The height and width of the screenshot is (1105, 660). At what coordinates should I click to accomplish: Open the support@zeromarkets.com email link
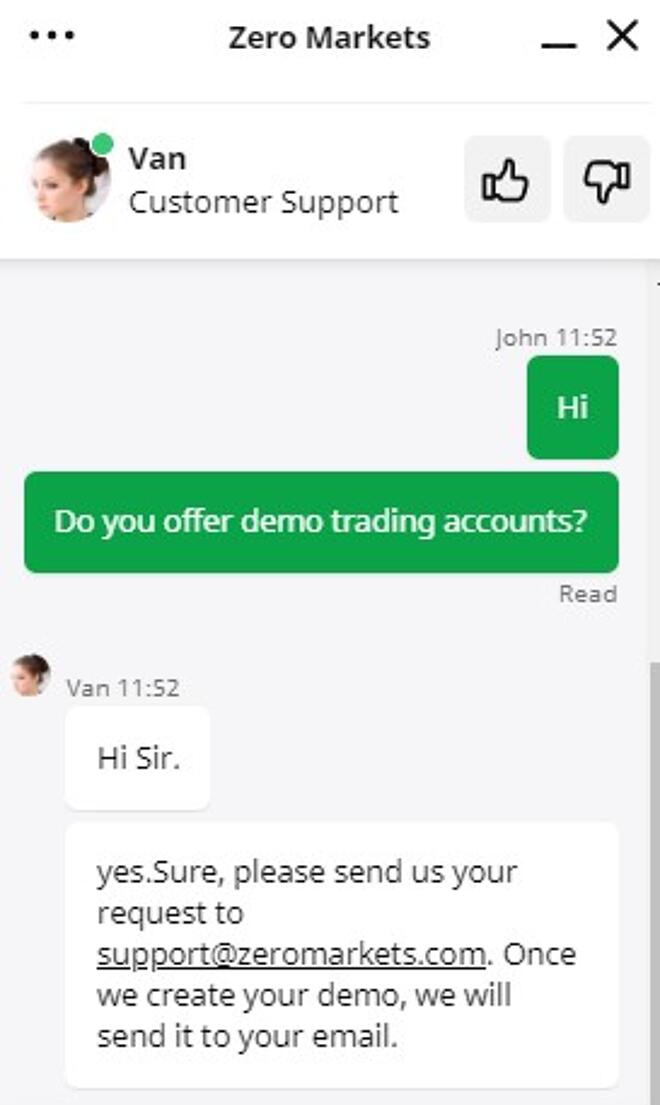(291, 954)
